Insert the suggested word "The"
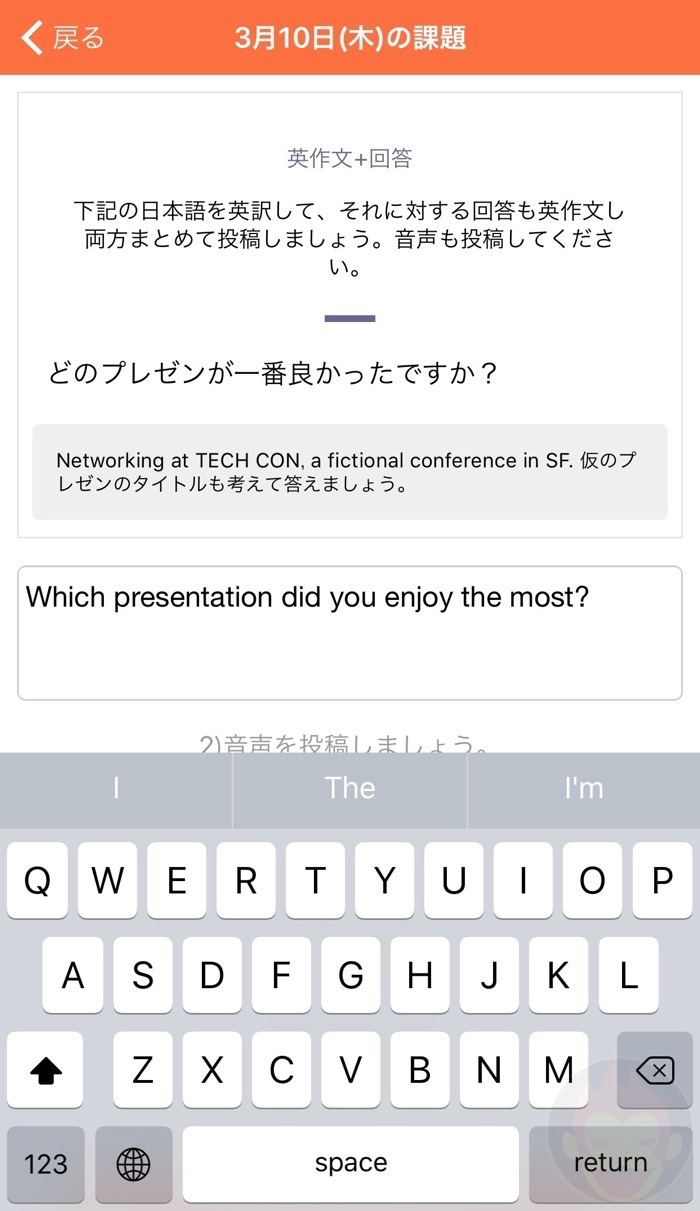This screenshot has height=1211, width=700. [350, 788]
